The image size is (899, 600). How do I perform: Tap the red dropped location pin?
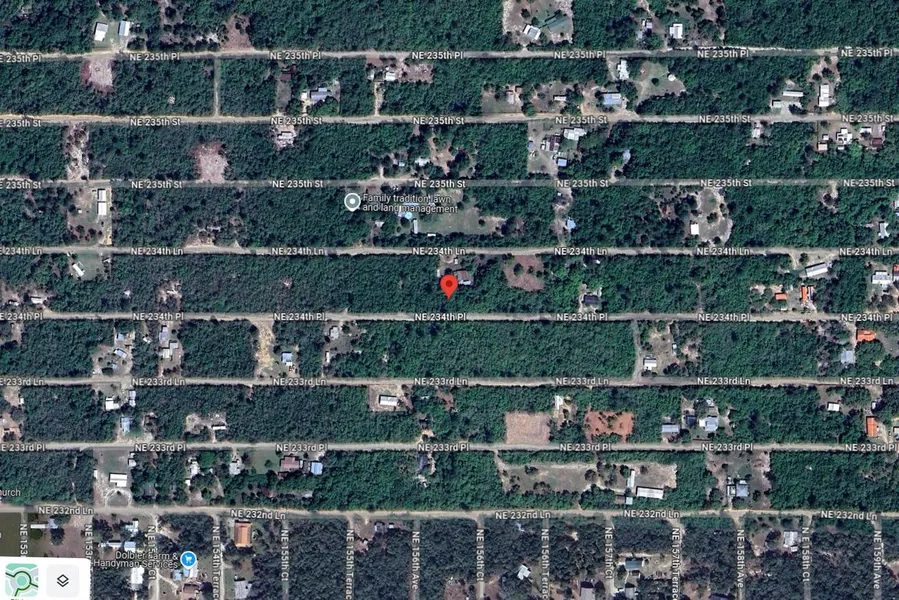[449, 286]
